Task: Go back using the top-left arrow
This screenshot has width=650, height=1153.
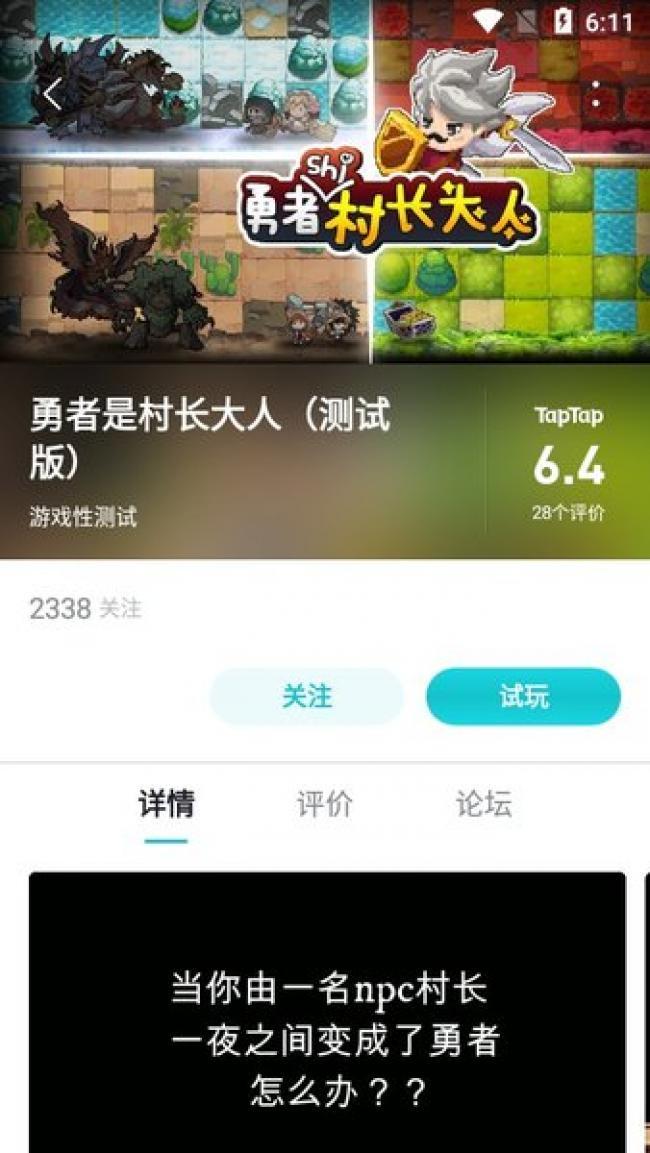Action: (x=53, y=95)
